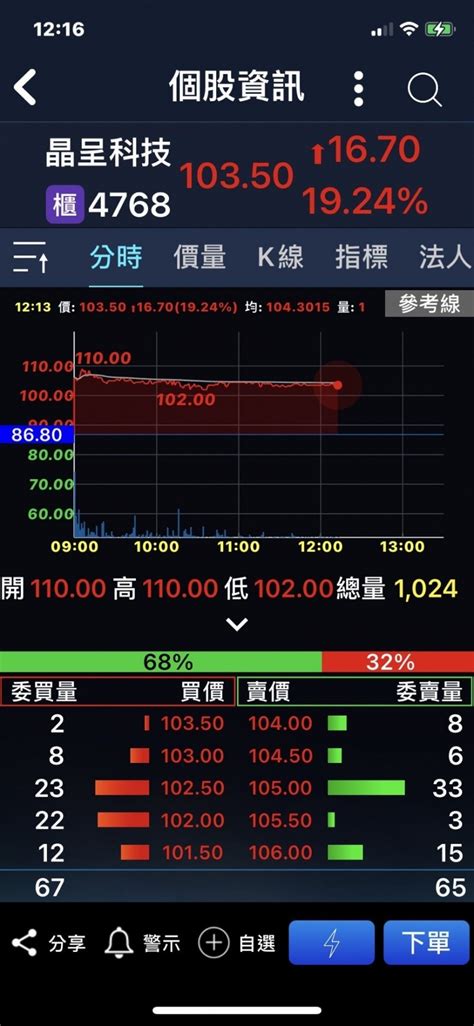This screenshot has width=474, height=1026.
Task: Select the 分時 tab
Action: click(x=116, y=257)
